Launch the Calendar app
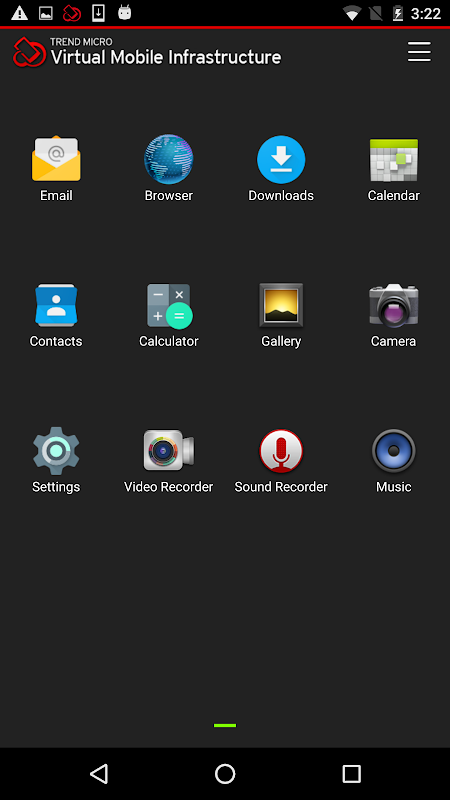 [x=394, y=168]
